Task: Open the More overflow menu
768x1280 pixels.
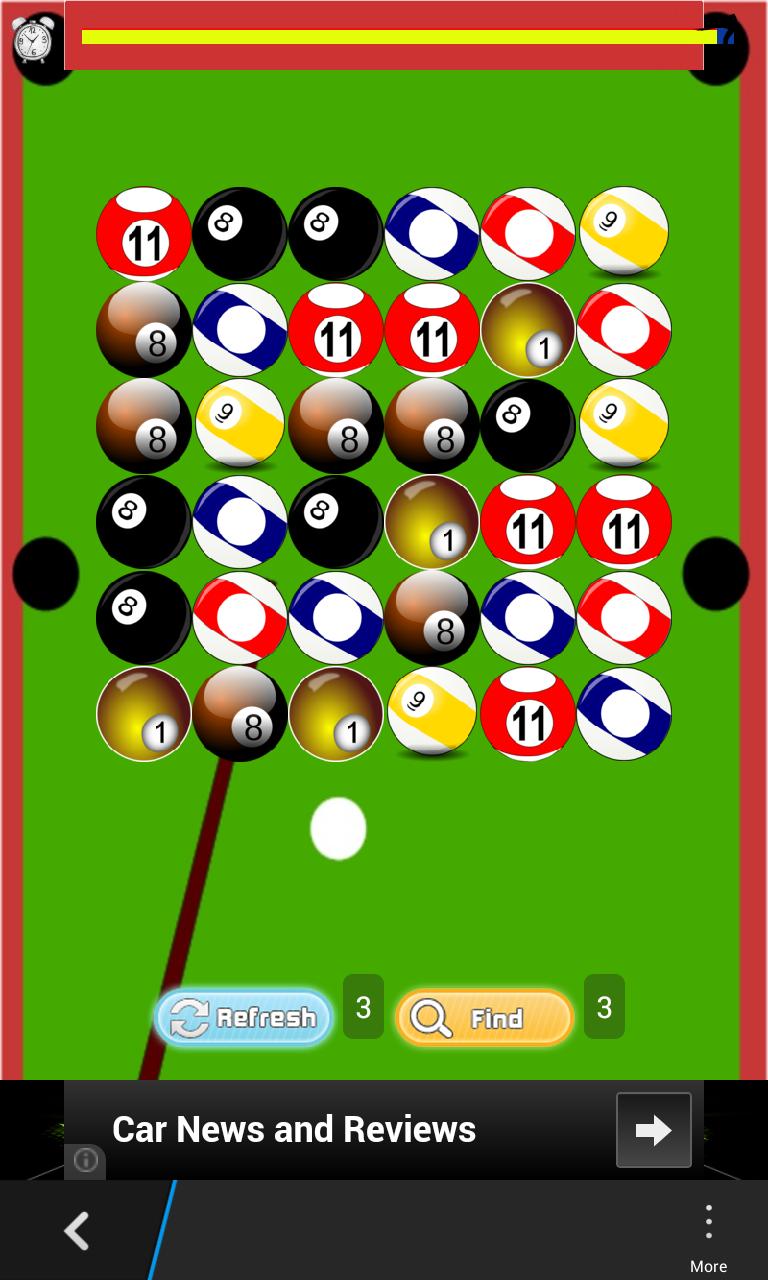Action: pyautogui.click(x=708, y=1234)
